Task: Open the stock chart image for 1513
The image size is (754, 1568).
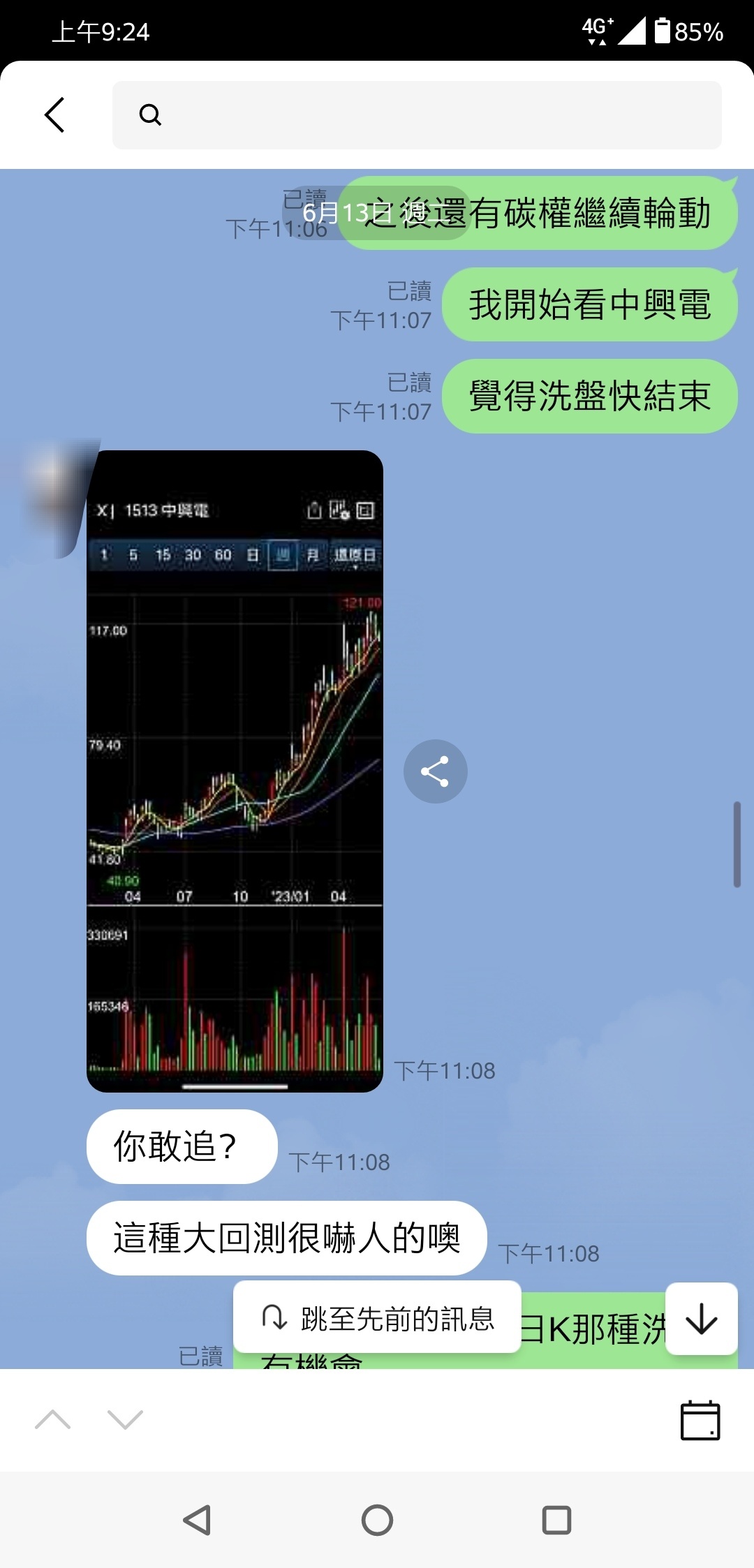Action: tap(235, 771)
